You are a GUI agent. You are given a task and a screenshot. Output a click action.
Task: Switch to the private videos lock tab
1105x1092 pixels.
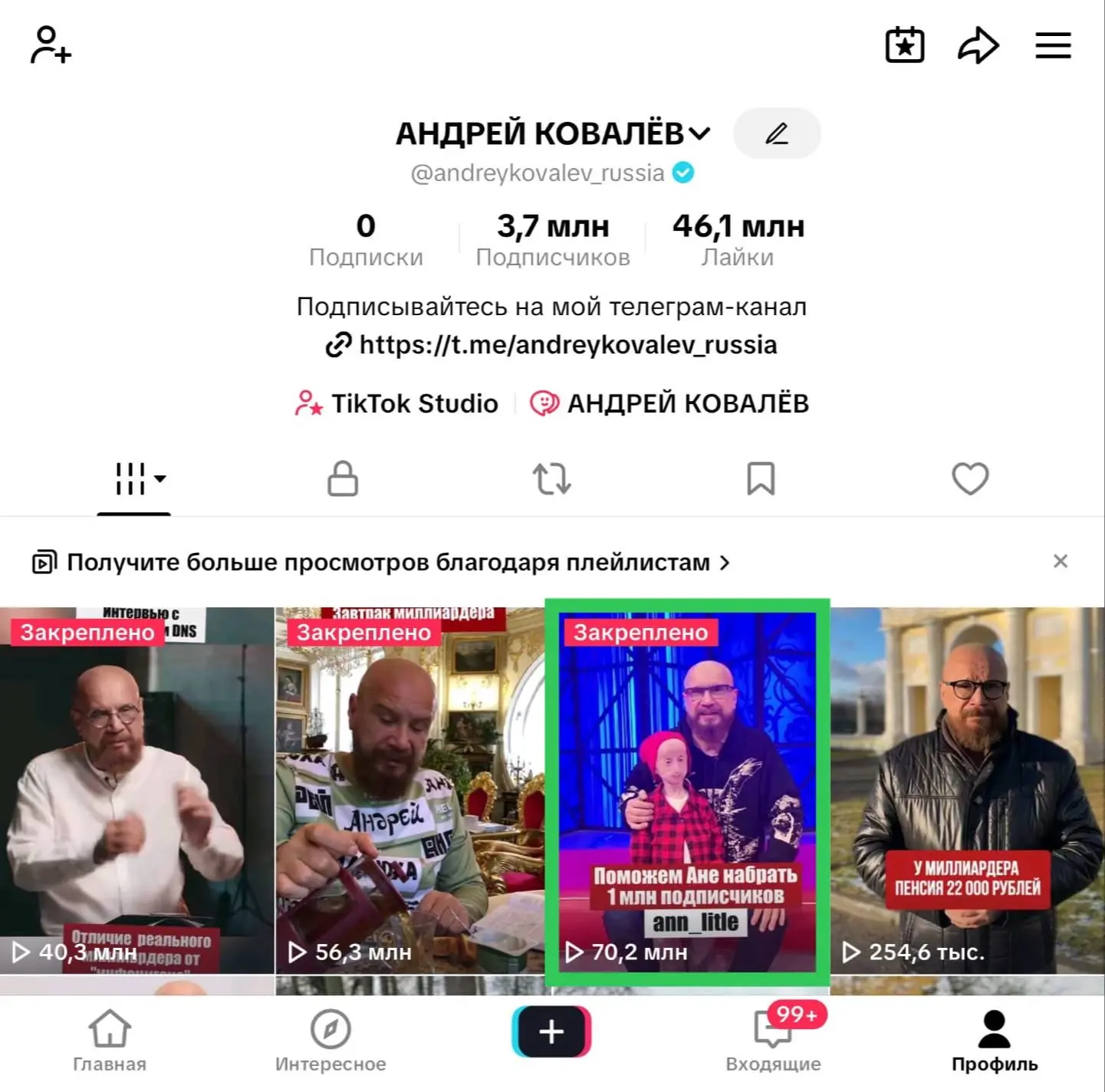[343, 479]
